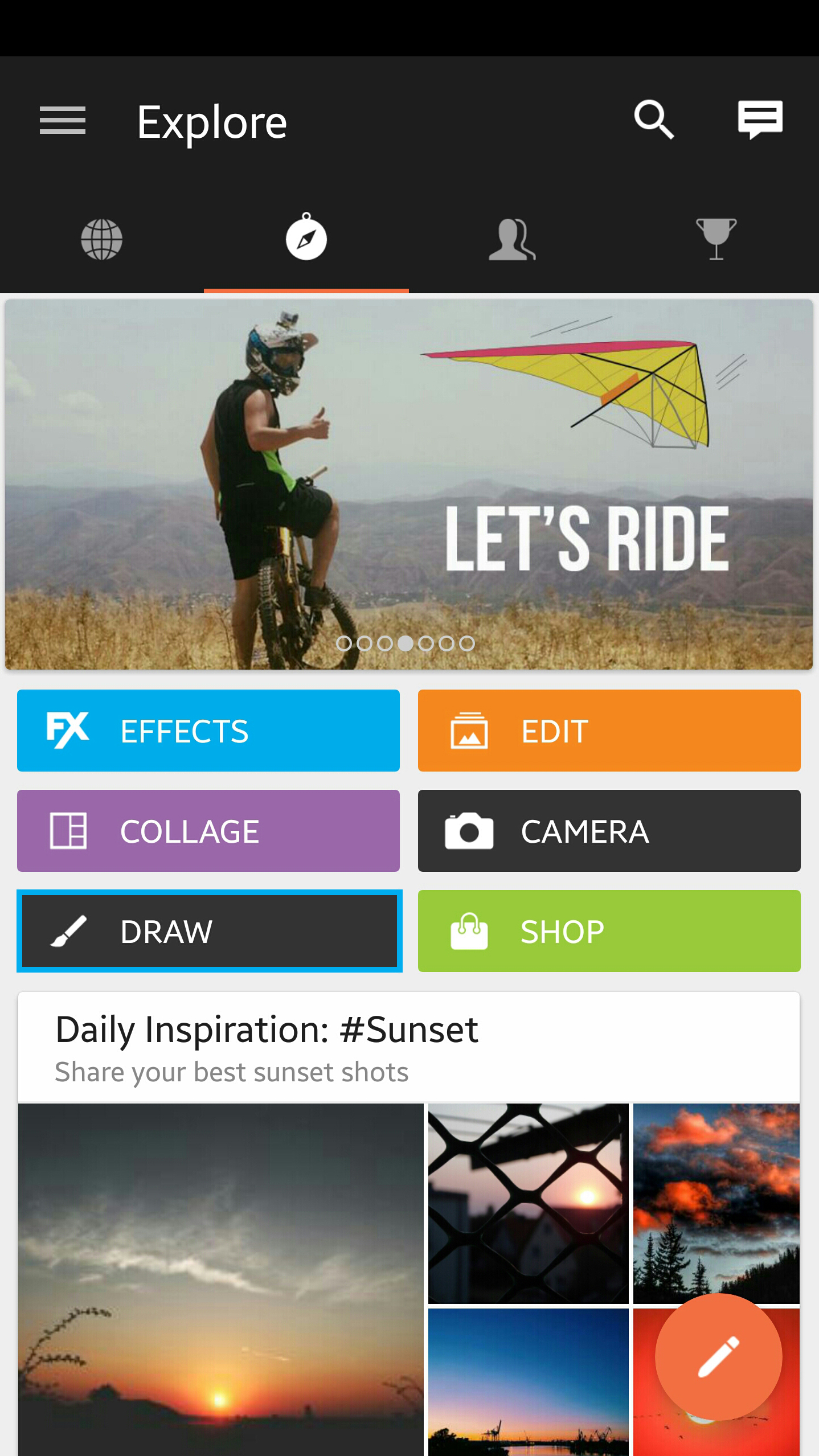Viewport: 819px width, 1456px height.
Task: Open the blue sky harbor sunset photo
Action: (528, 1381)
